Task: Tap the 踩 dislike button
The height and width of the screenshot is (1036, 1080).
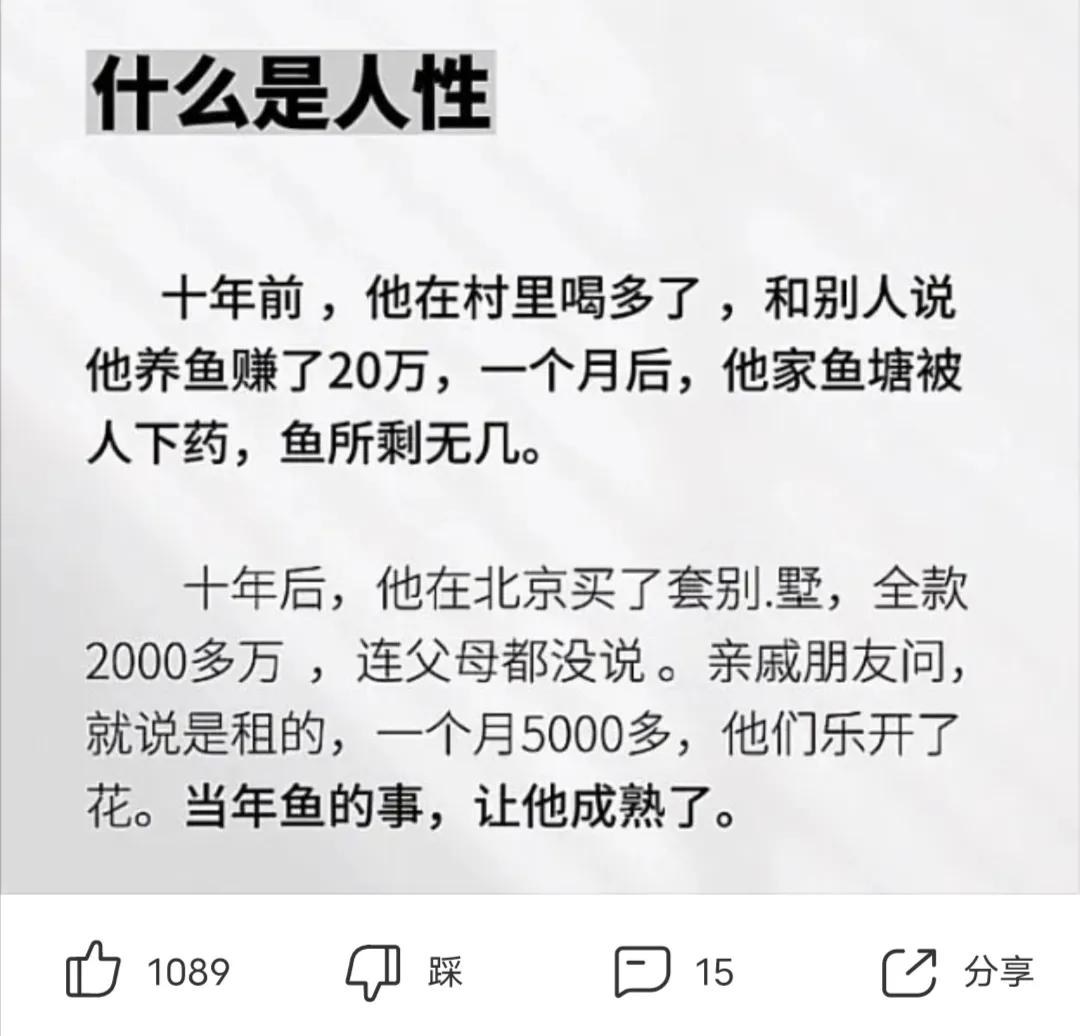Action: 374,971
